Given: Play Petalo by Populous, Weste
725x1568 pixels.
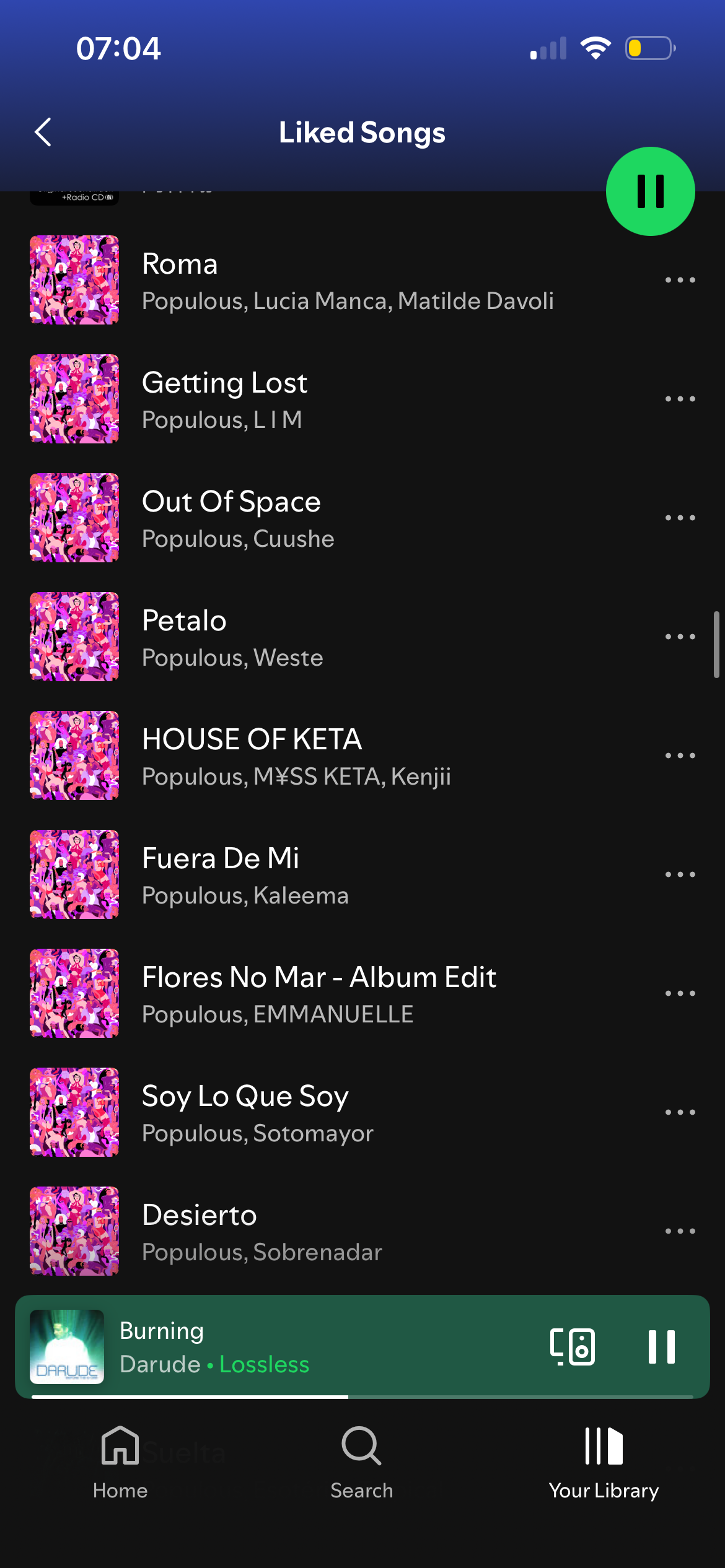Looking at the screenshot, I should [x=347, y=637].
